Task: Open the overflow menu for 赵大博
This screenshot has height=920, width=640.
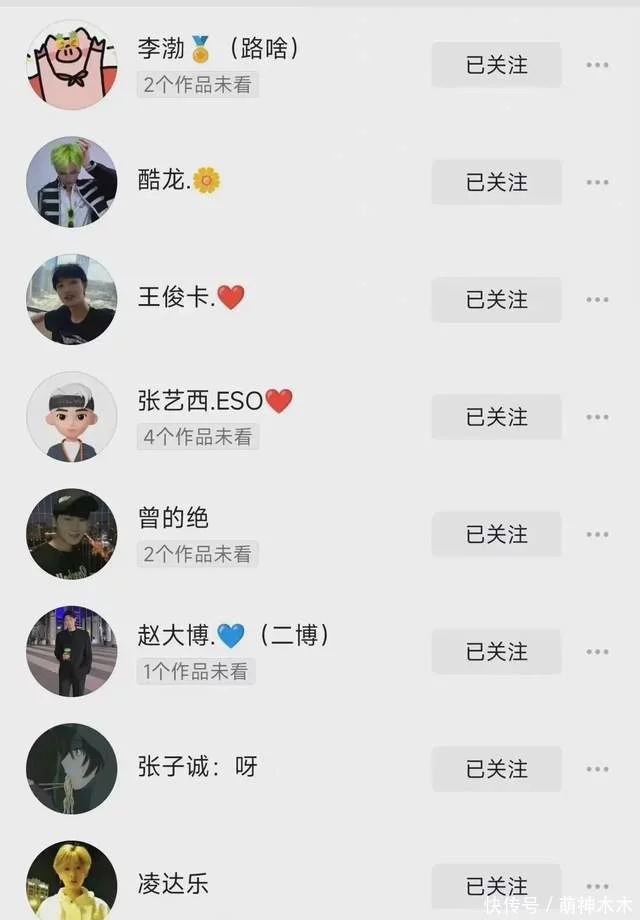Action: (x=597, y=651)
